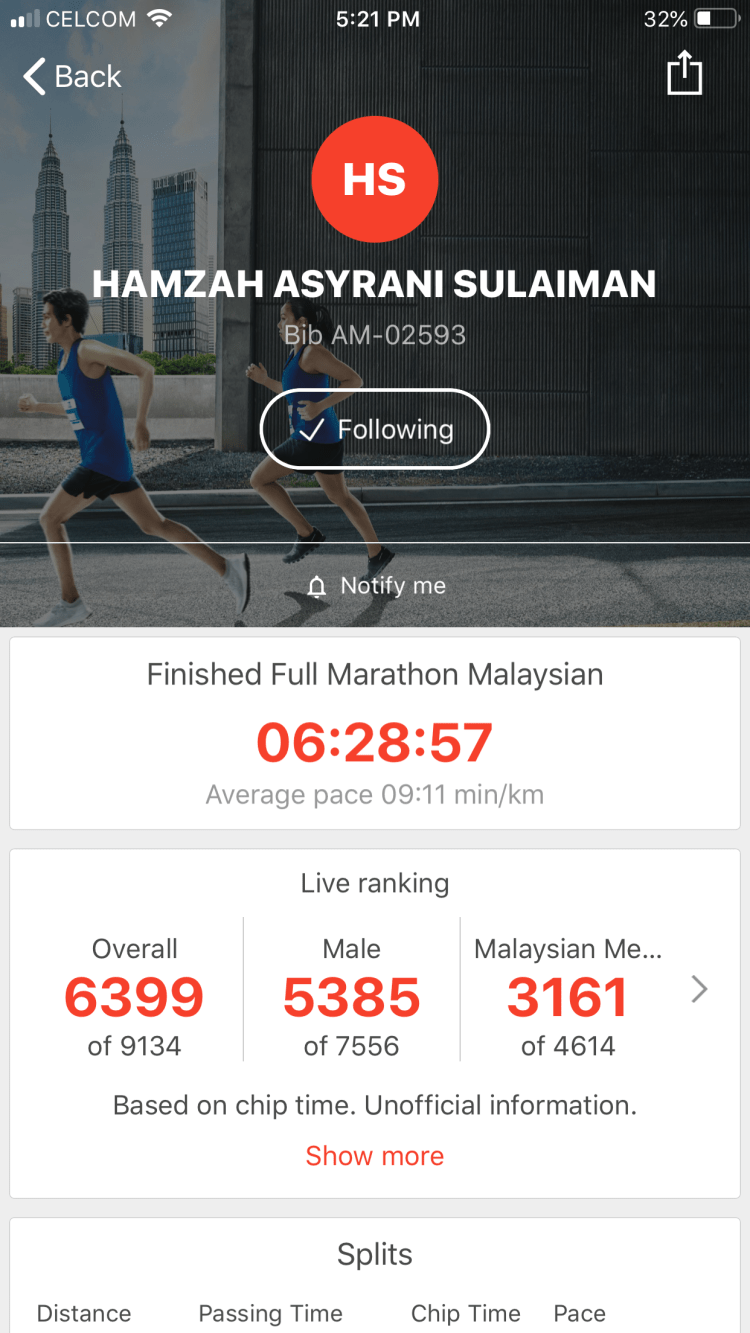Tap Following to unfollow the runner
The width and height of the screenshot is (750, 1333).
[x=375, y=429]
